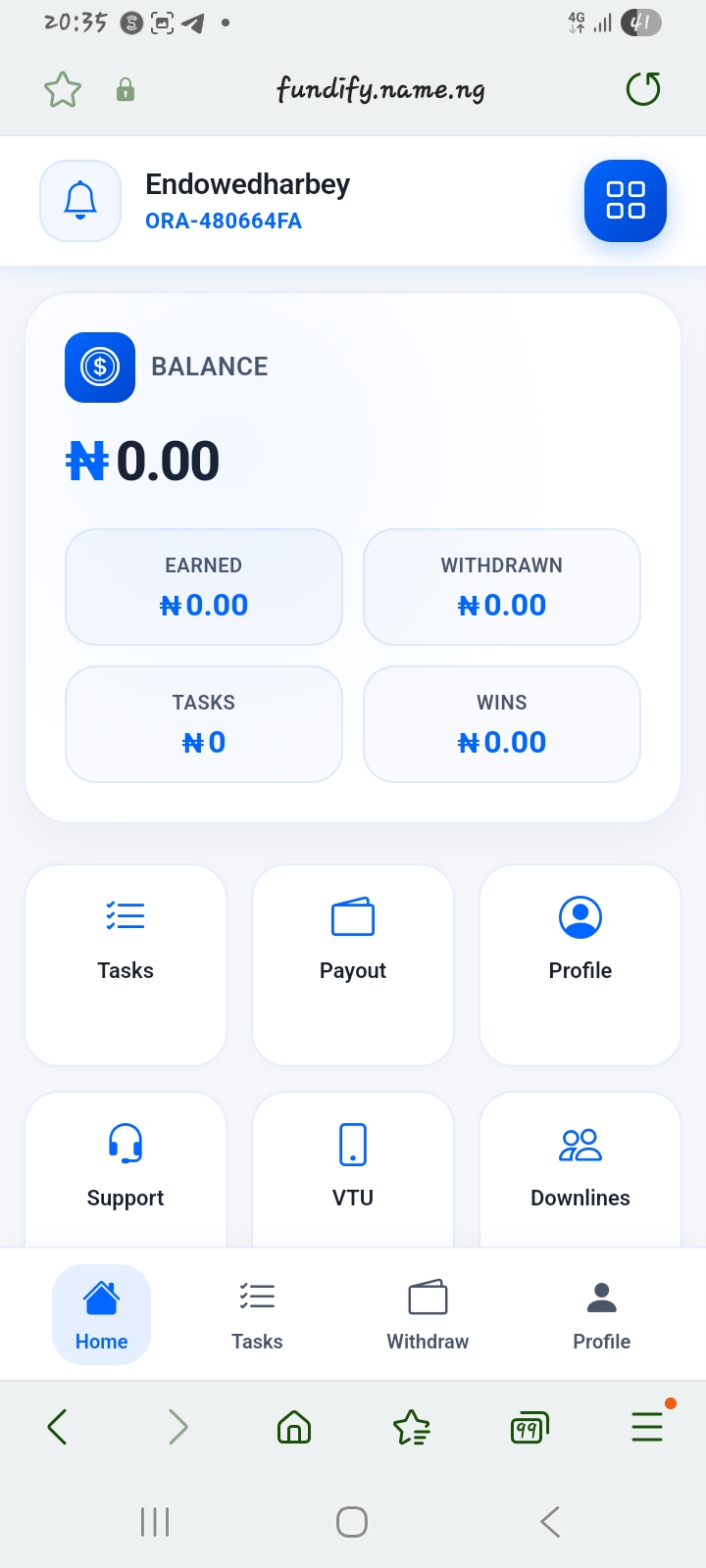Show the open browser tabs

click(x=529, y=1427)
